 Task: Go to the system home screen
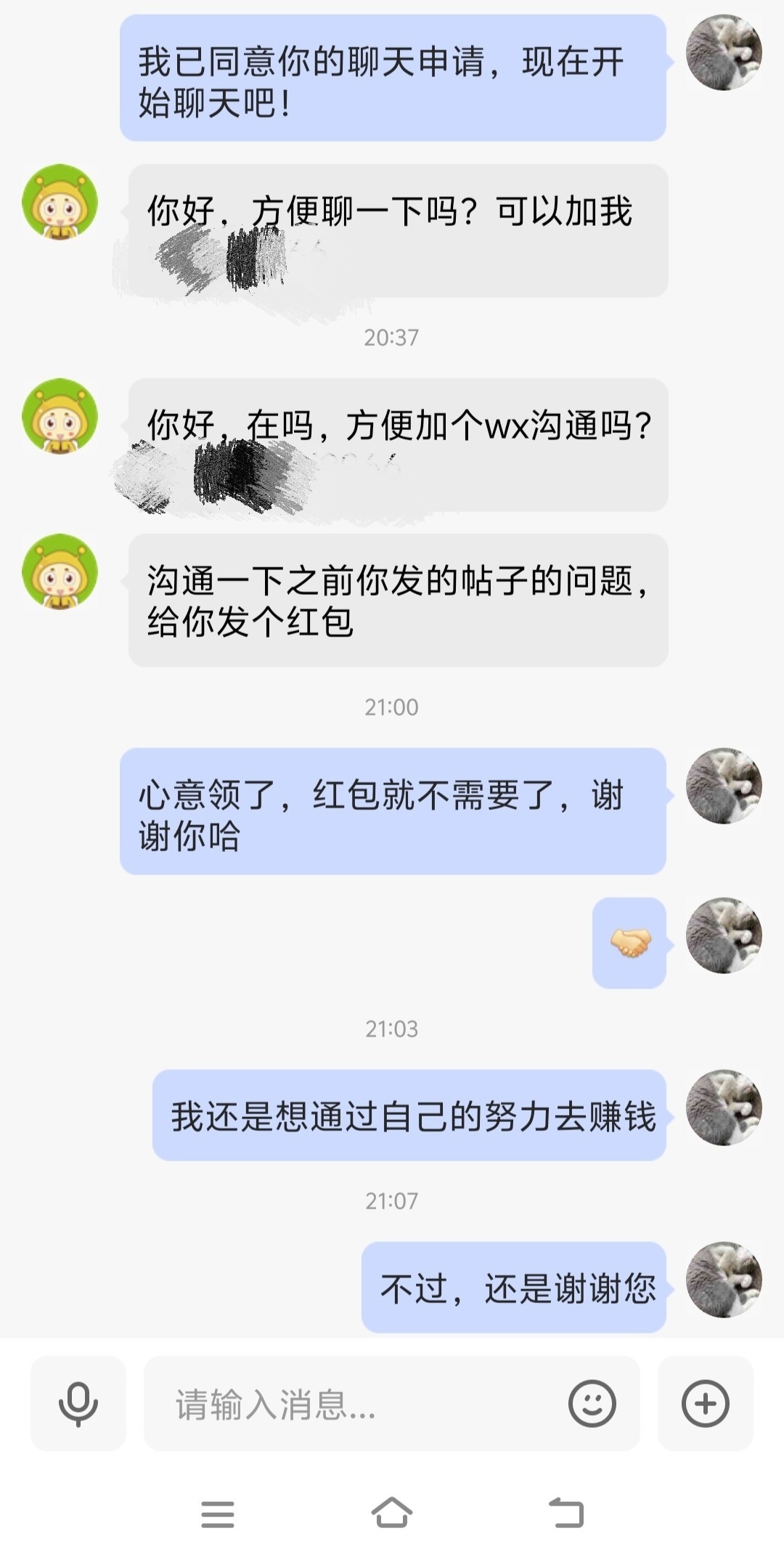(x=392, y=1514)
